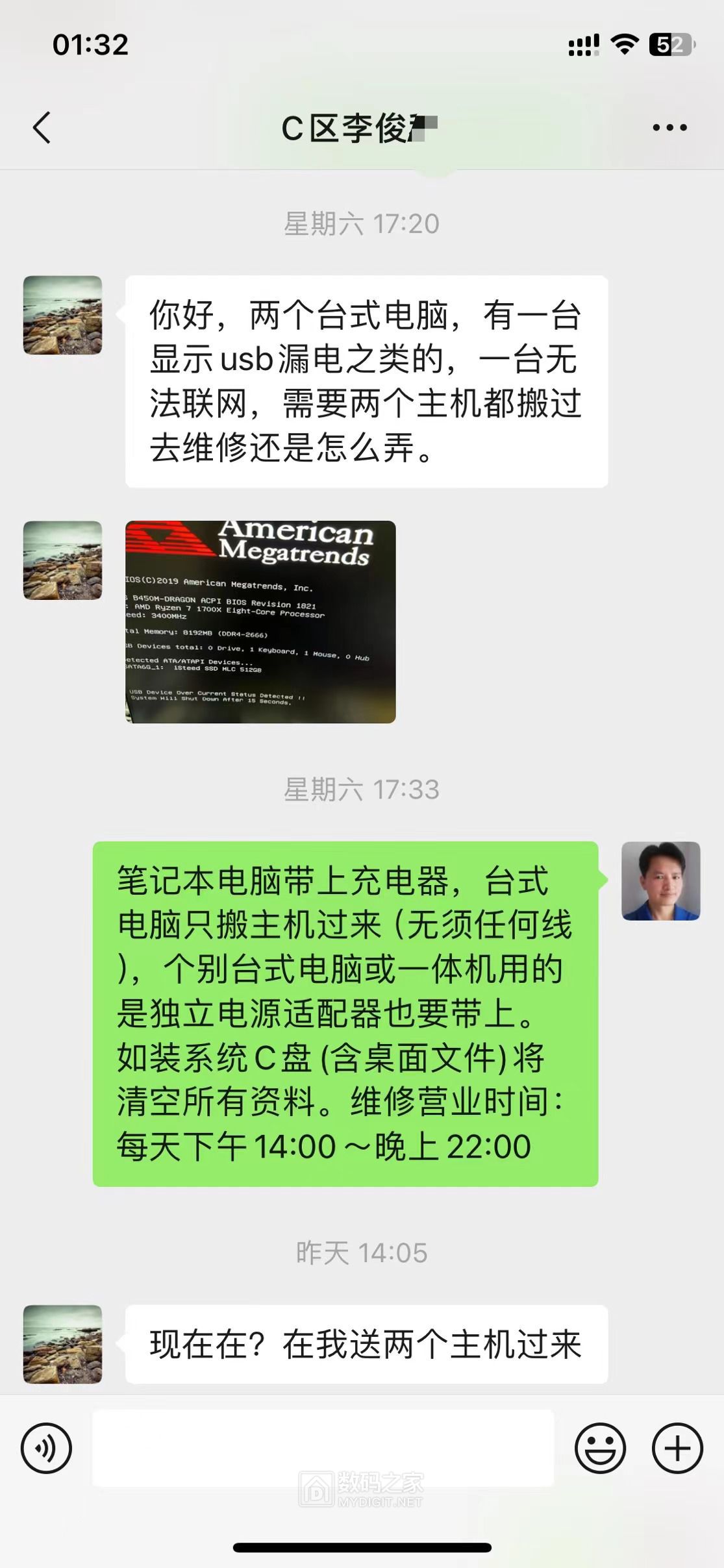Screen dimensions: 724x1568
Task: Tap the message text input field
Action: click(x=323, y=1447)
